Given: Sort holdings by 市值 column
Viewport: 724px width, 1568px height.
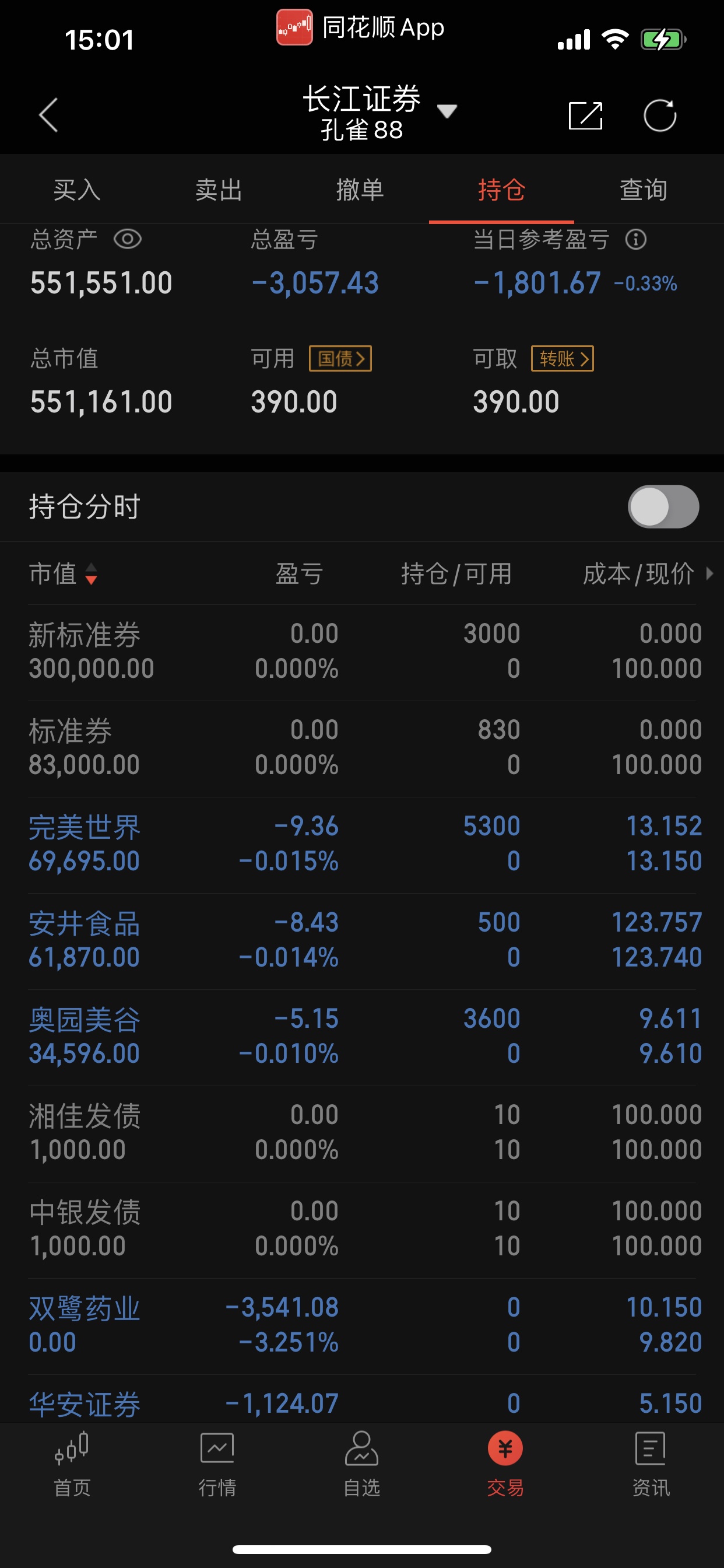Looking at the screenshot, I should click(64, 573).
